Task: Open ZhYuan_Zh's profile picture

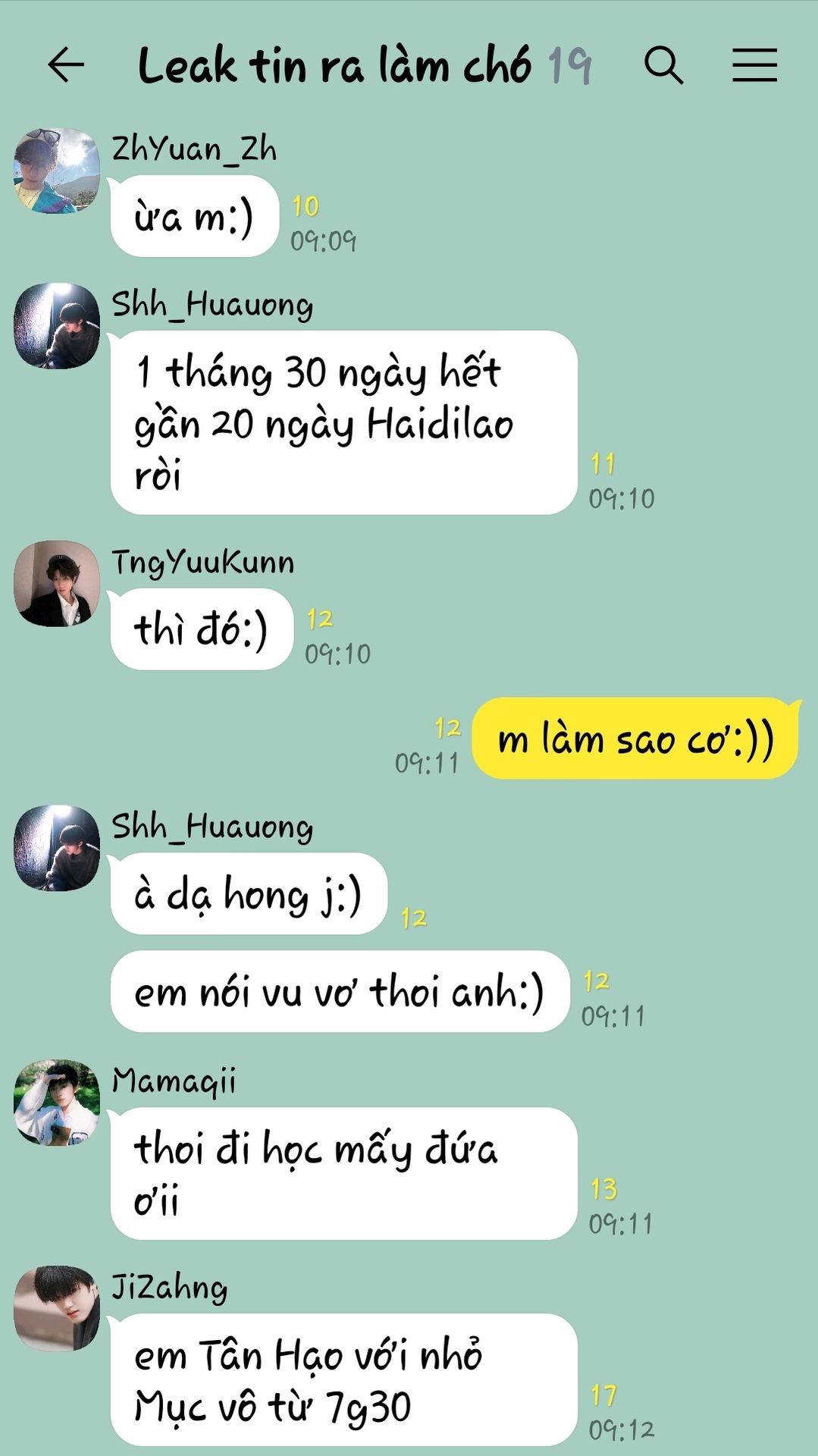Action: [x=57, y=171]
